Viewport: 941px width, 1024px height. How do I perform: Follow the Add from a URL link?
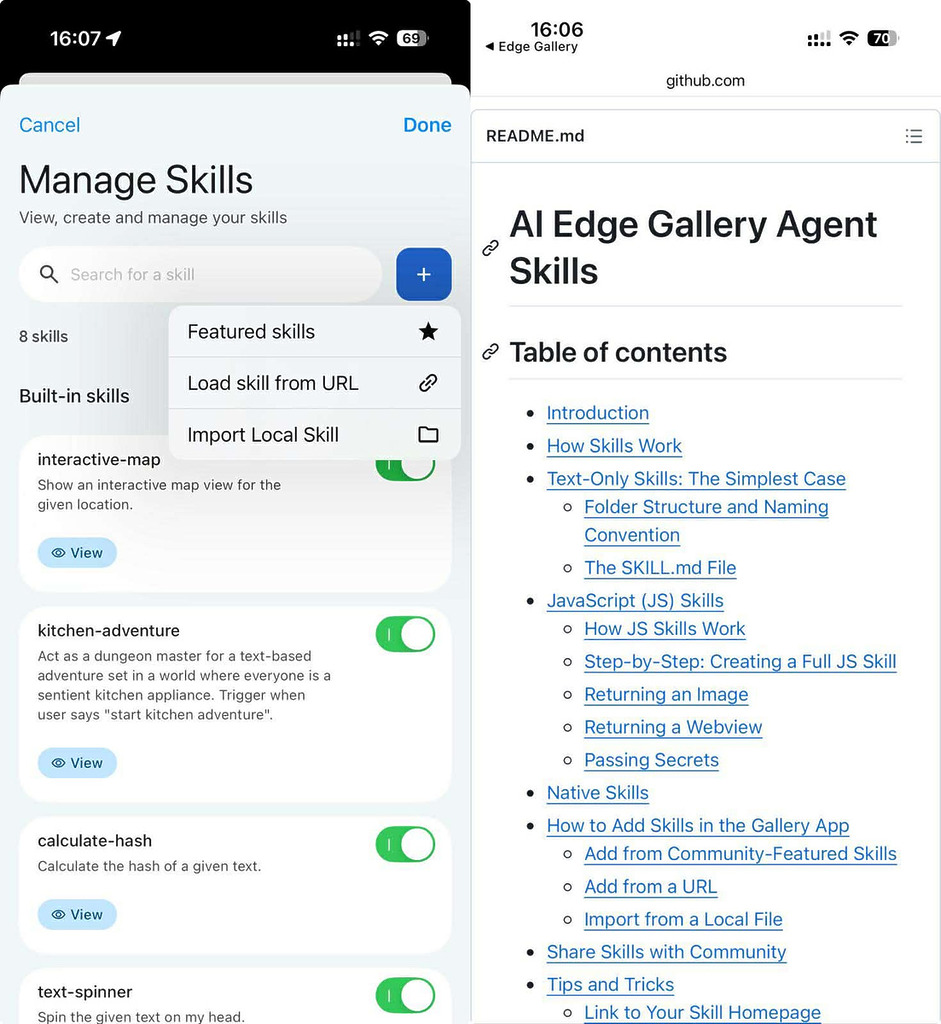[x=650, y=887]
